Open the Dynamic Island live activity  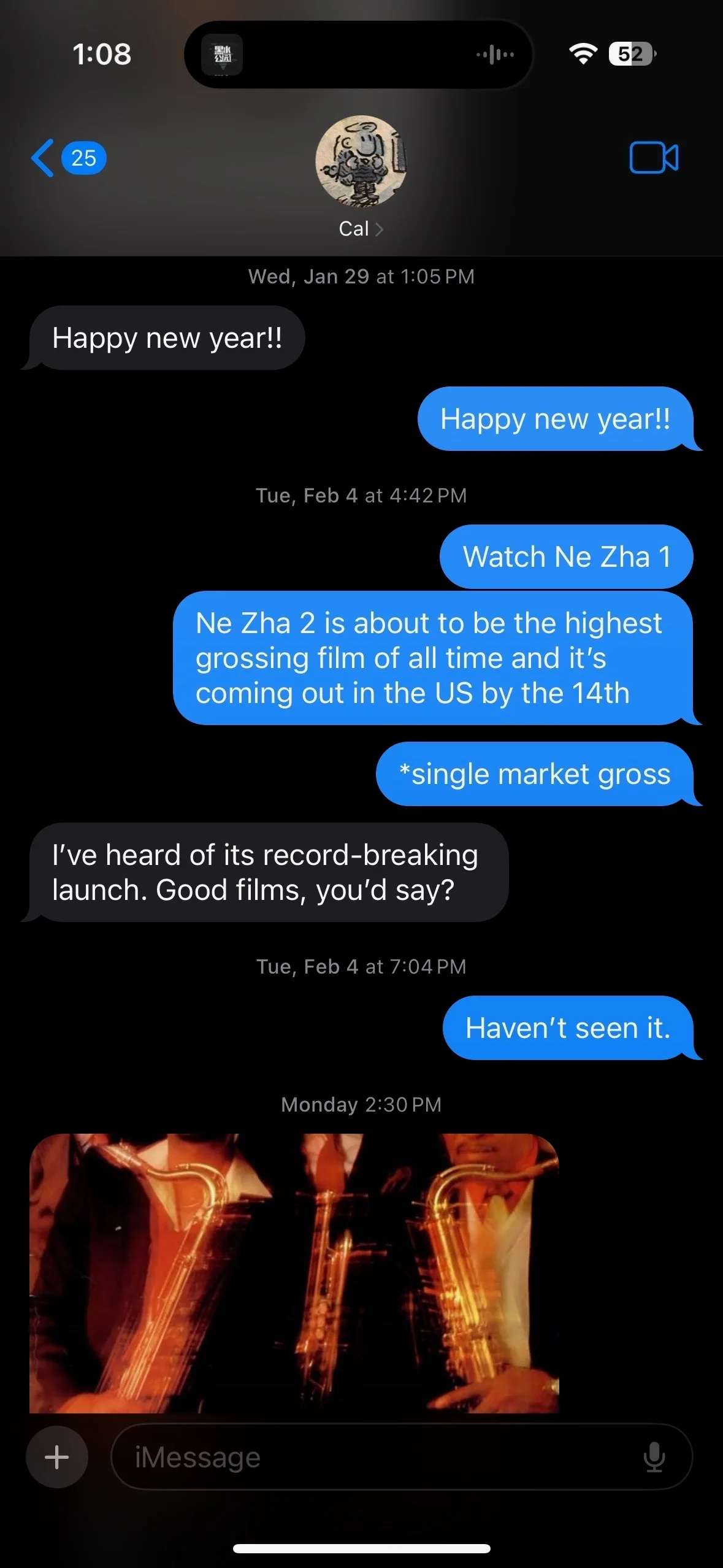coord(359,54)
